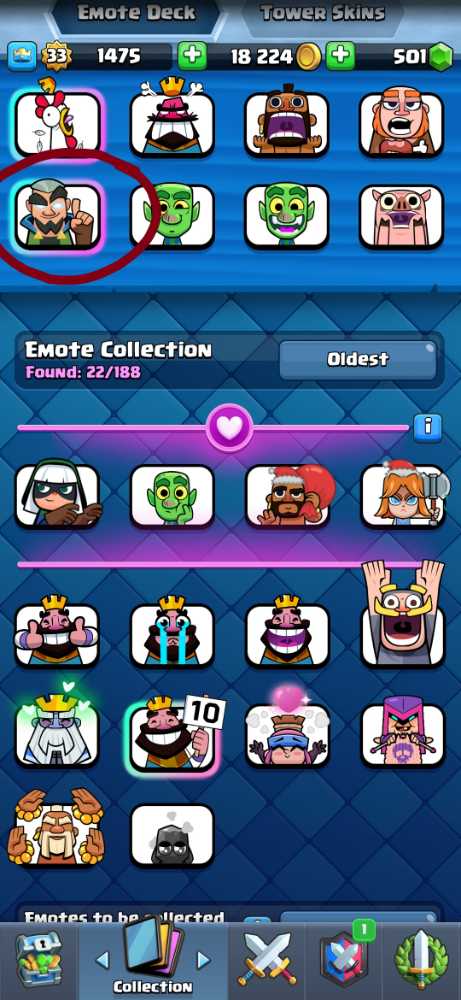Open the events tab with laurel sword

422,959
